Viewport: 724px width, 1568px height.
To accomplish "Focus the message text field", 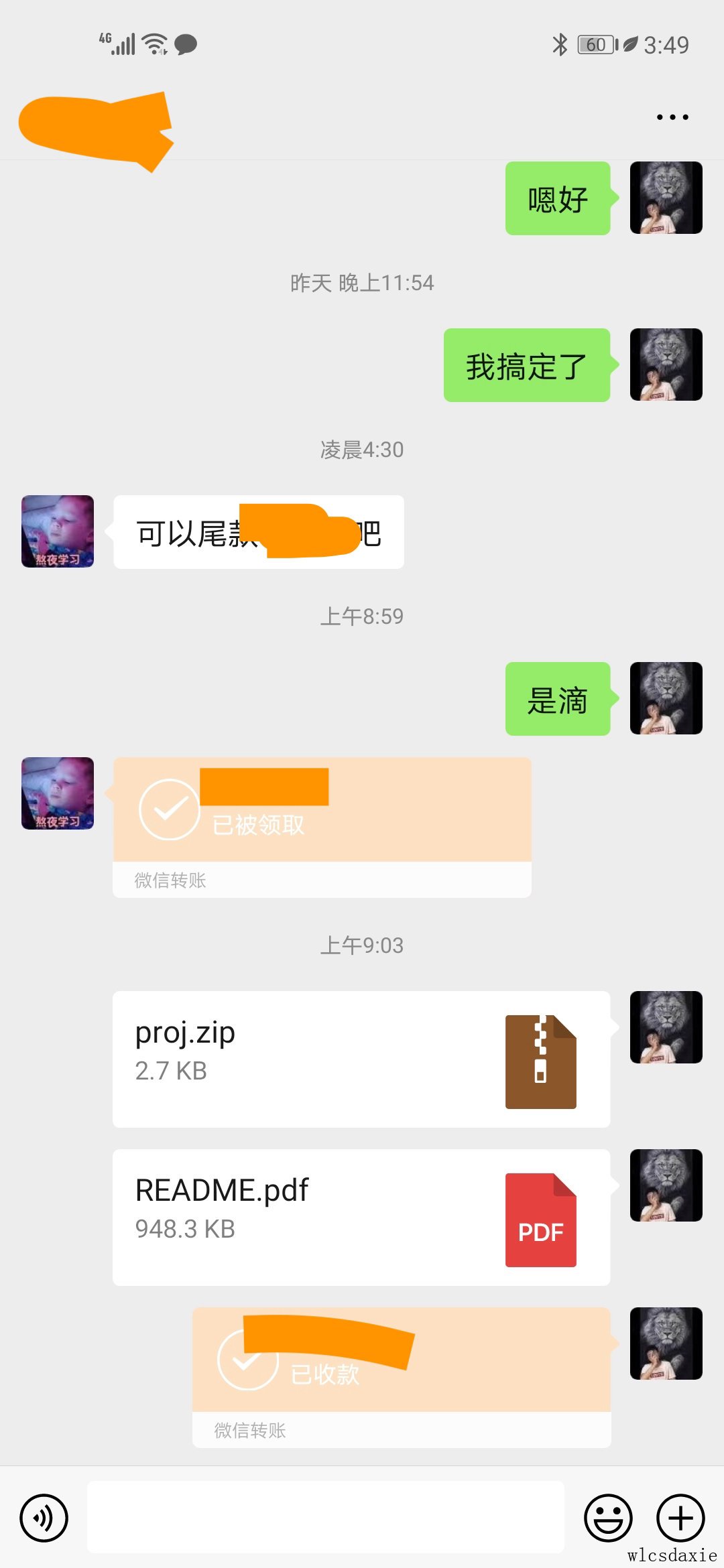I will coord(325,1517).
